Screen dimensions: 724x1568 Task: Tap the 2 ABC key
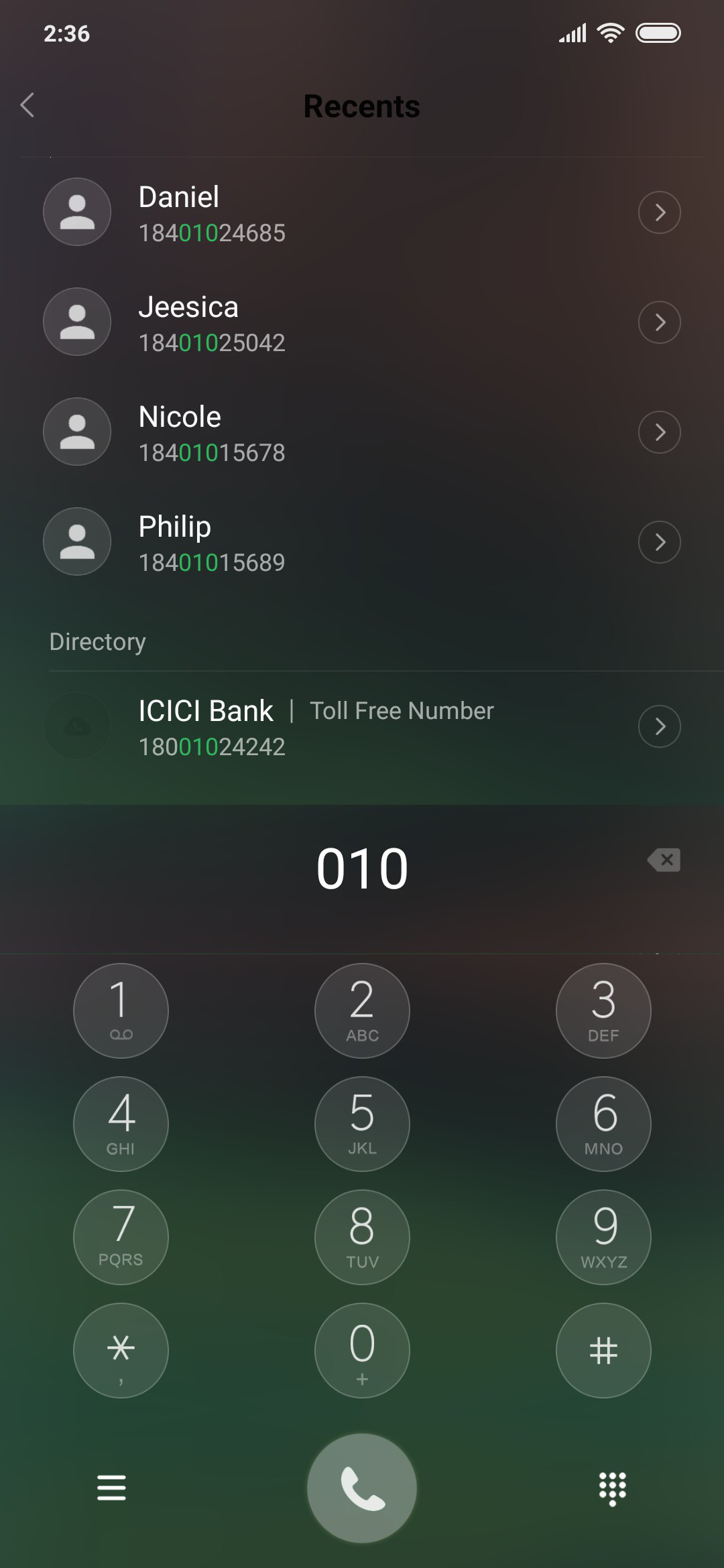[x=362, y=1010]
